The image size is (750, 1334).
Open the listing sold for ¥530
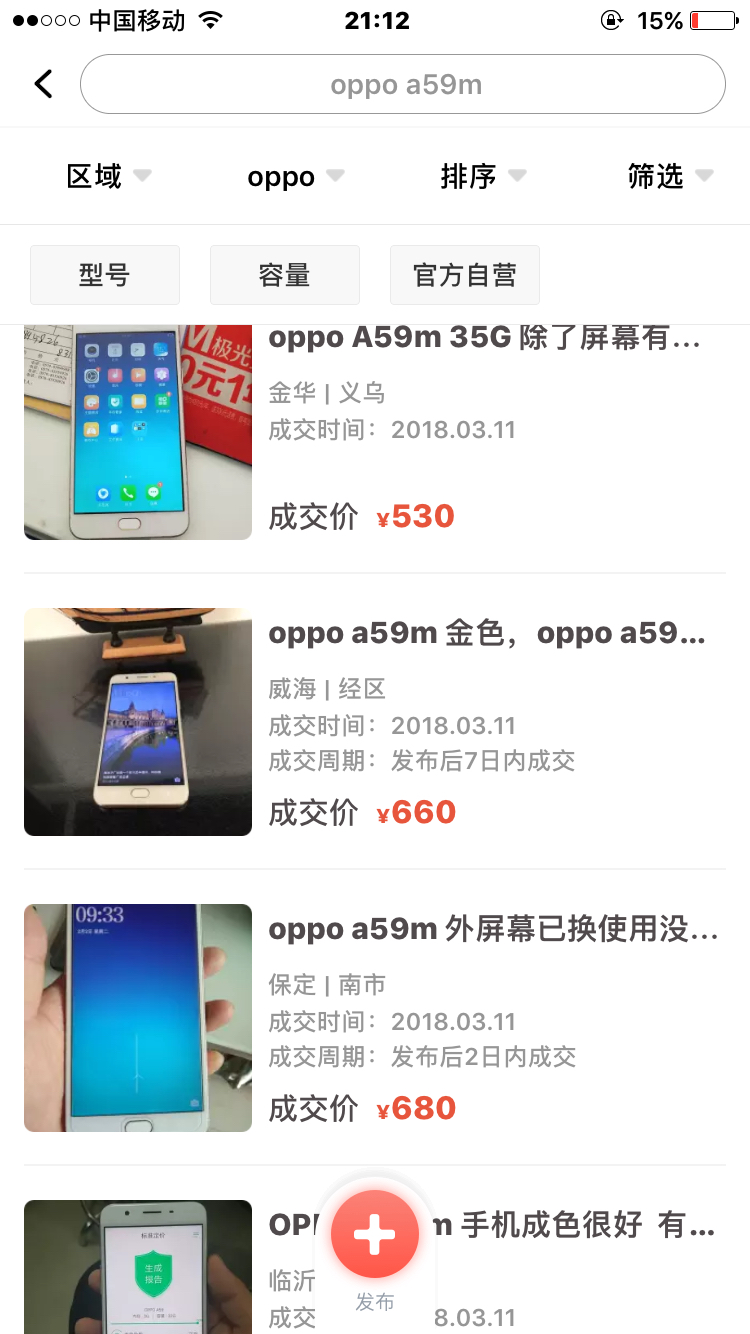[375, 430]
